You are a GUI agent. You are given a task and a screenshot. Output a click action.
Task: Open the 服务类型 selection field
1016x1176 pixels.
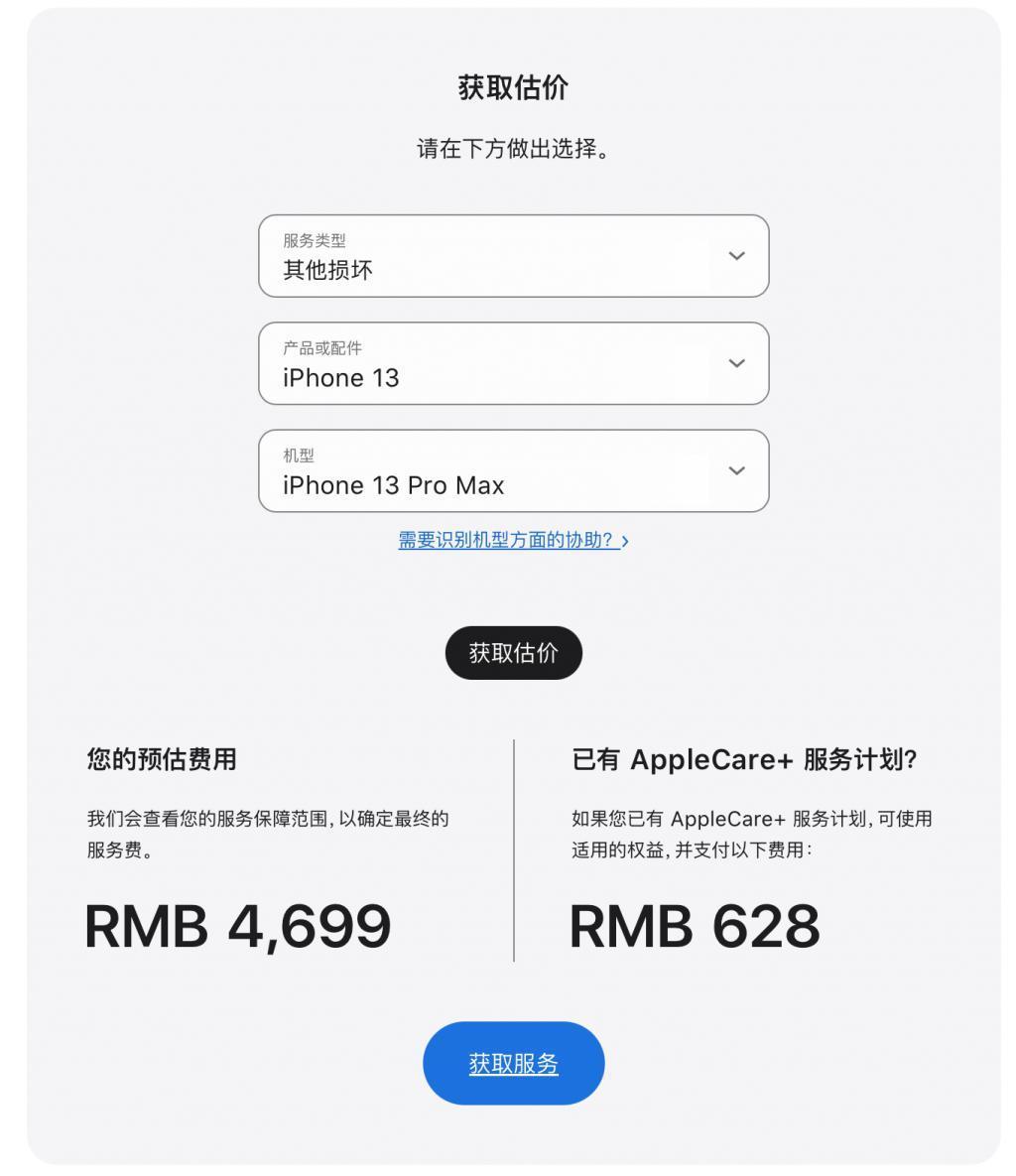coord(513,256)
